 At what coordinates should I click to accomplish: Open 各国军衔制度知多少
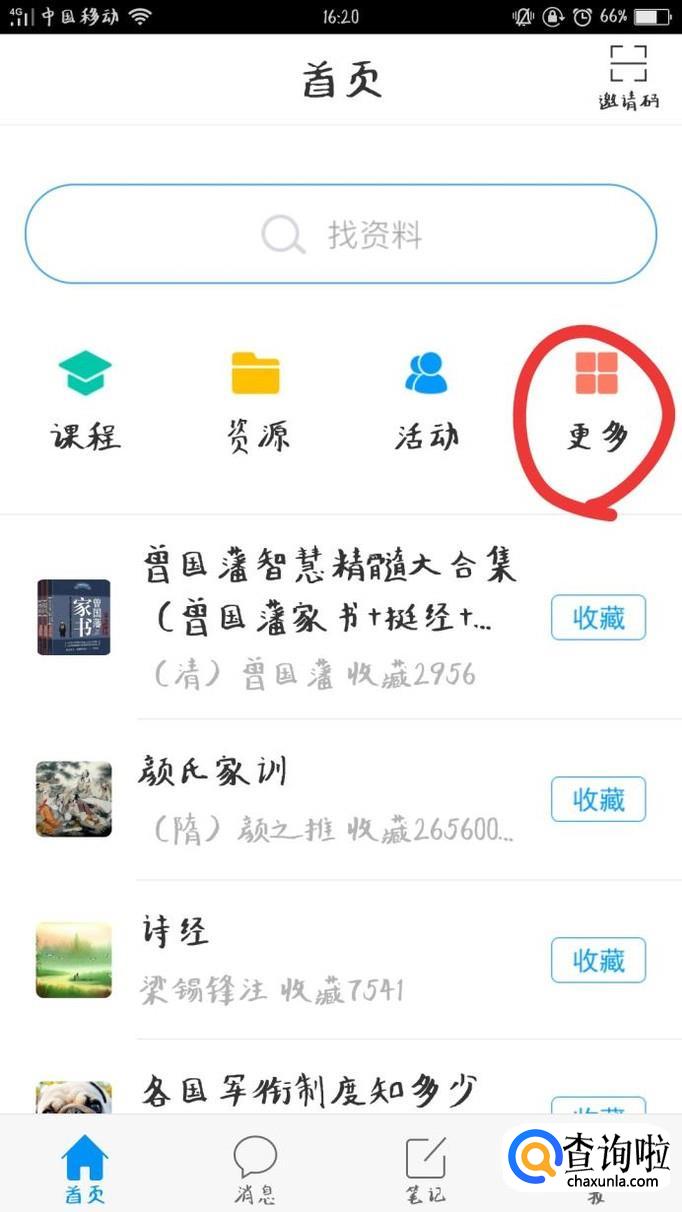[x=308, y=1089]
